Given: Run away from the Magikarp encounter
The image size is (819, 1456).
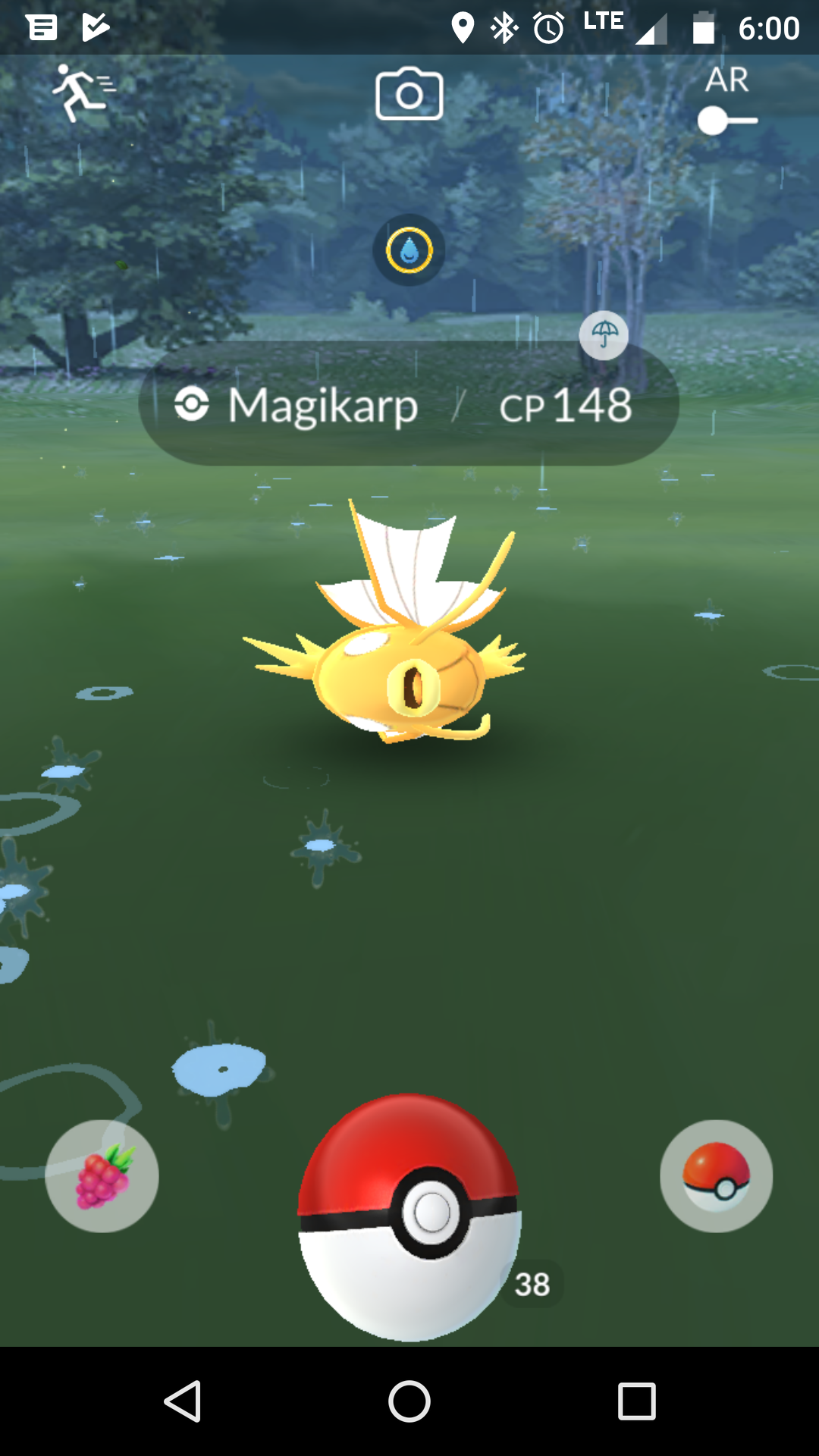Looking at the screenshot, I should coord(83,93).
